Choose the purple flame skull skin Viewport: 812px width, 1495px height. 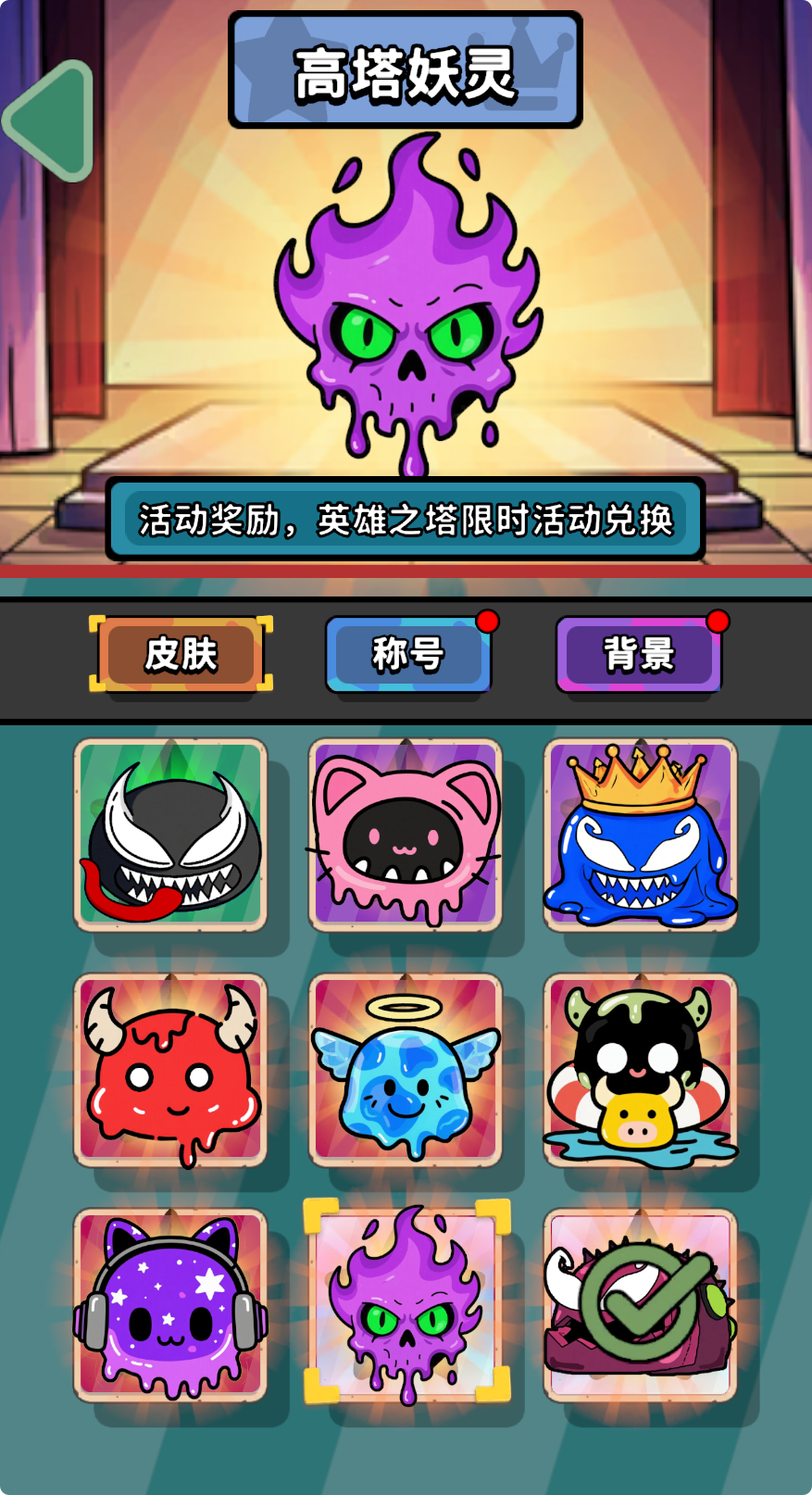point(407,1304)
